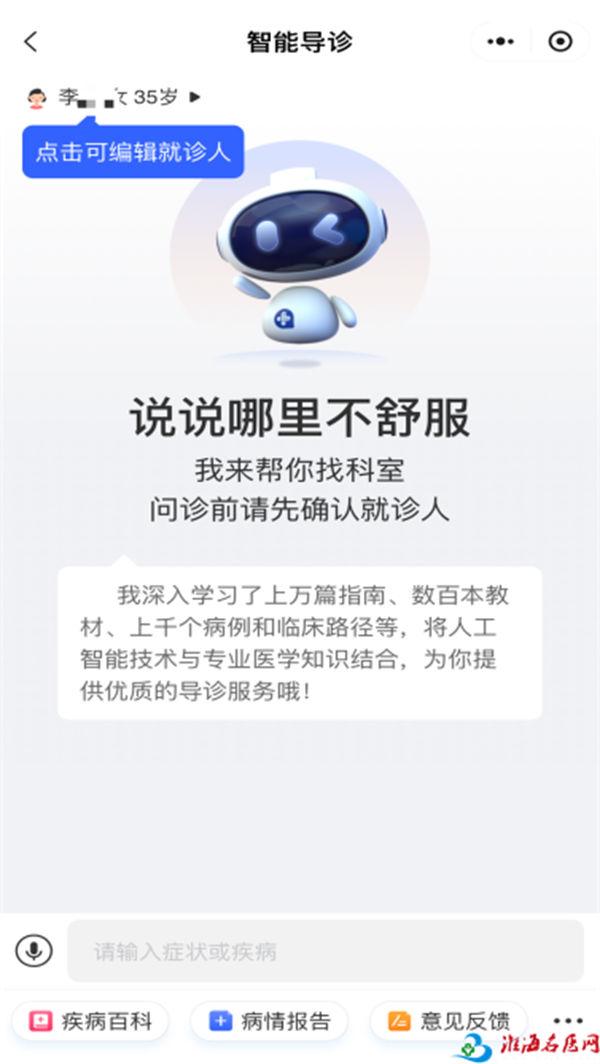Viewport: 600px width, 1064px height.
Task: Start voice input with the microphone icon
Action: point(34,949)
